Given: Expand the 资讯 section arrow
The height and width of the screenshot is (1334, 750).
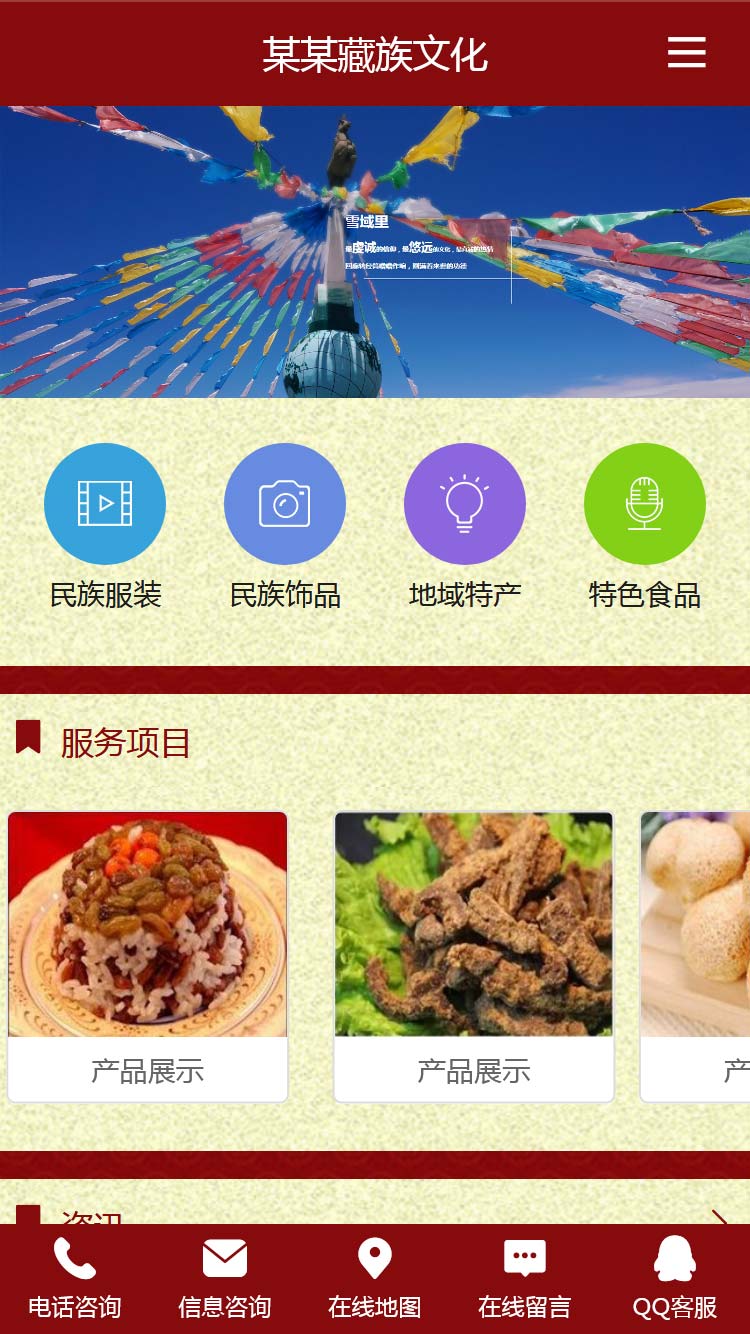Looking at the screenshot, I should [x=720, y=1216].
